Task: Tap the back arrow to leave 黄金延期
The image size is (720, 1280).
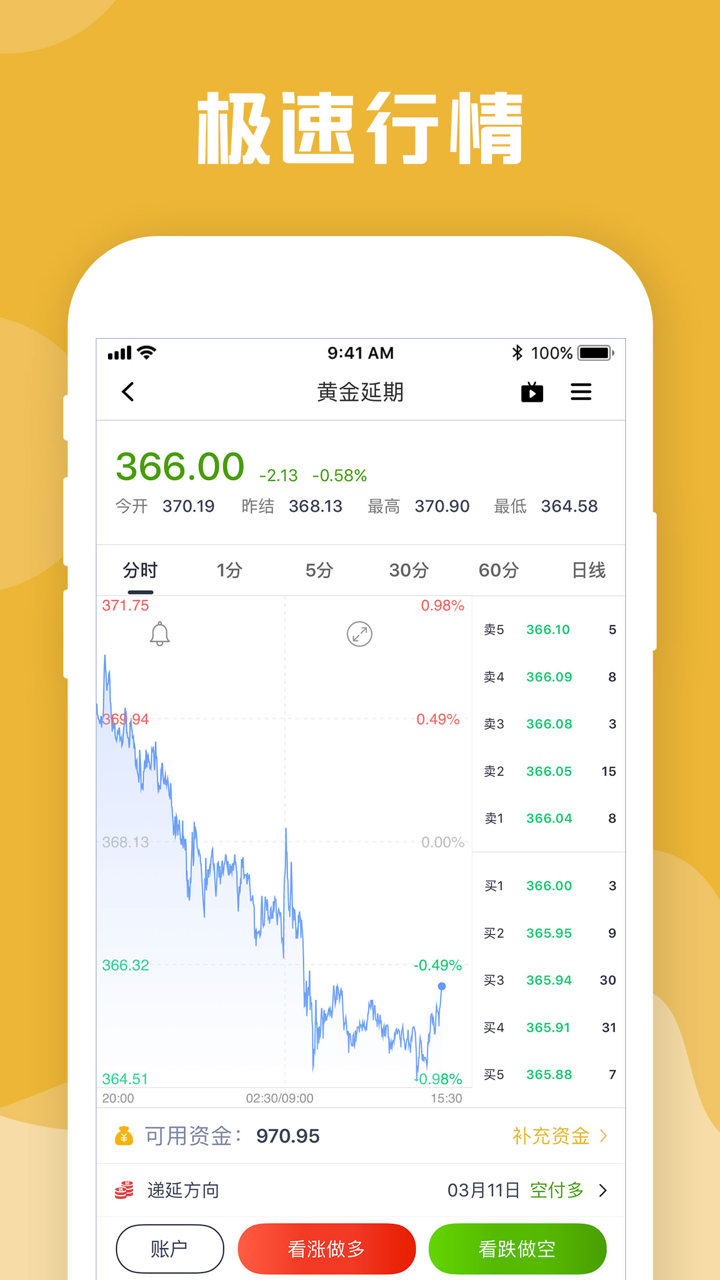Action: [128, 392]
